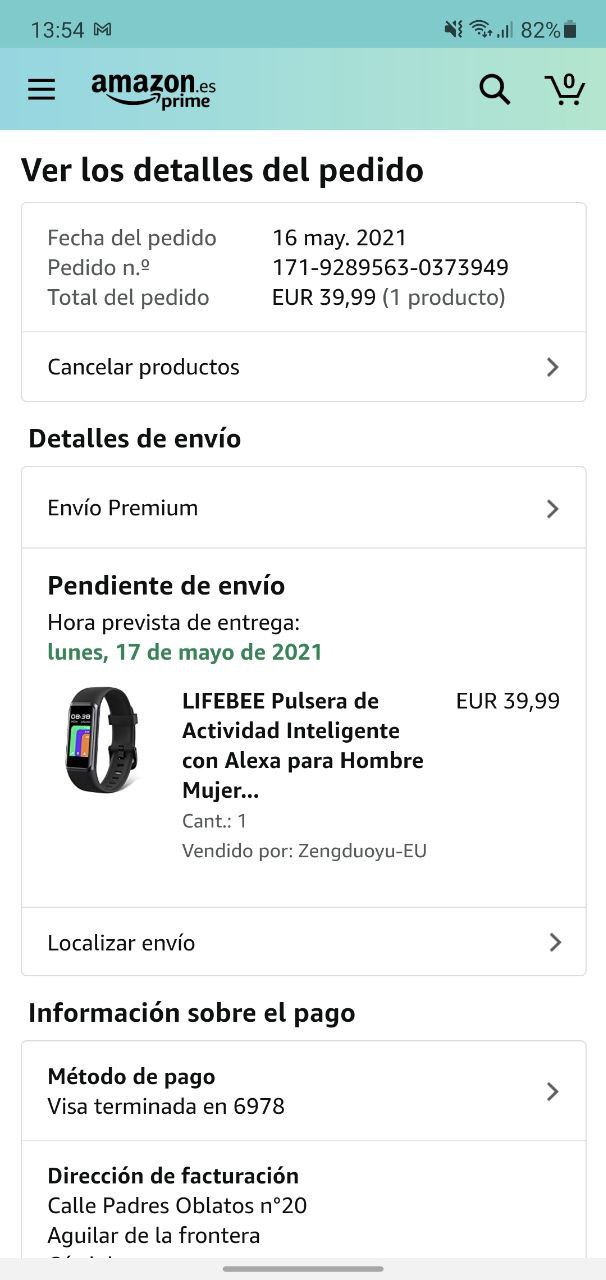Open Cancelar productos
This screenshot has height=1280, width=606.
click(303, 367)
